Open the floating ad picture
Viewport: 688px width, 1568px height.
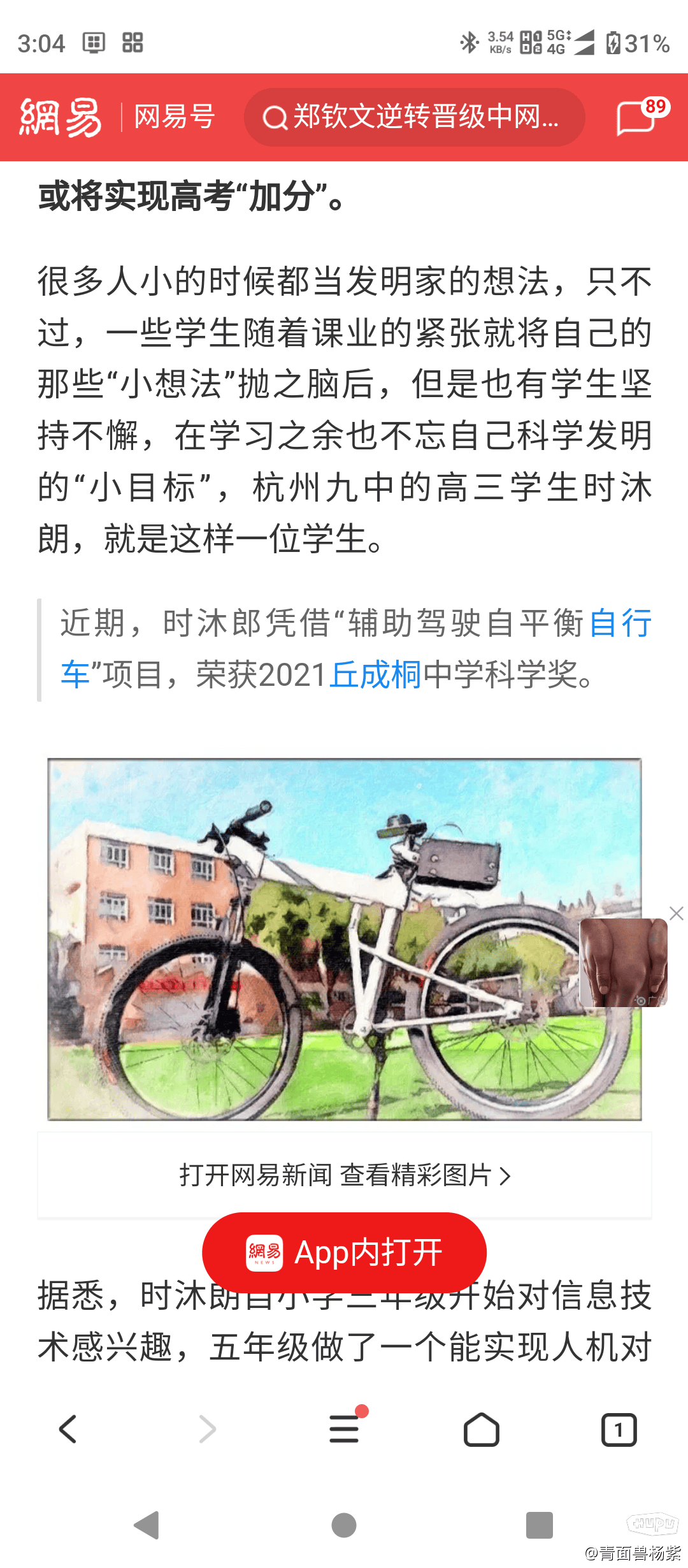(623, 962)
